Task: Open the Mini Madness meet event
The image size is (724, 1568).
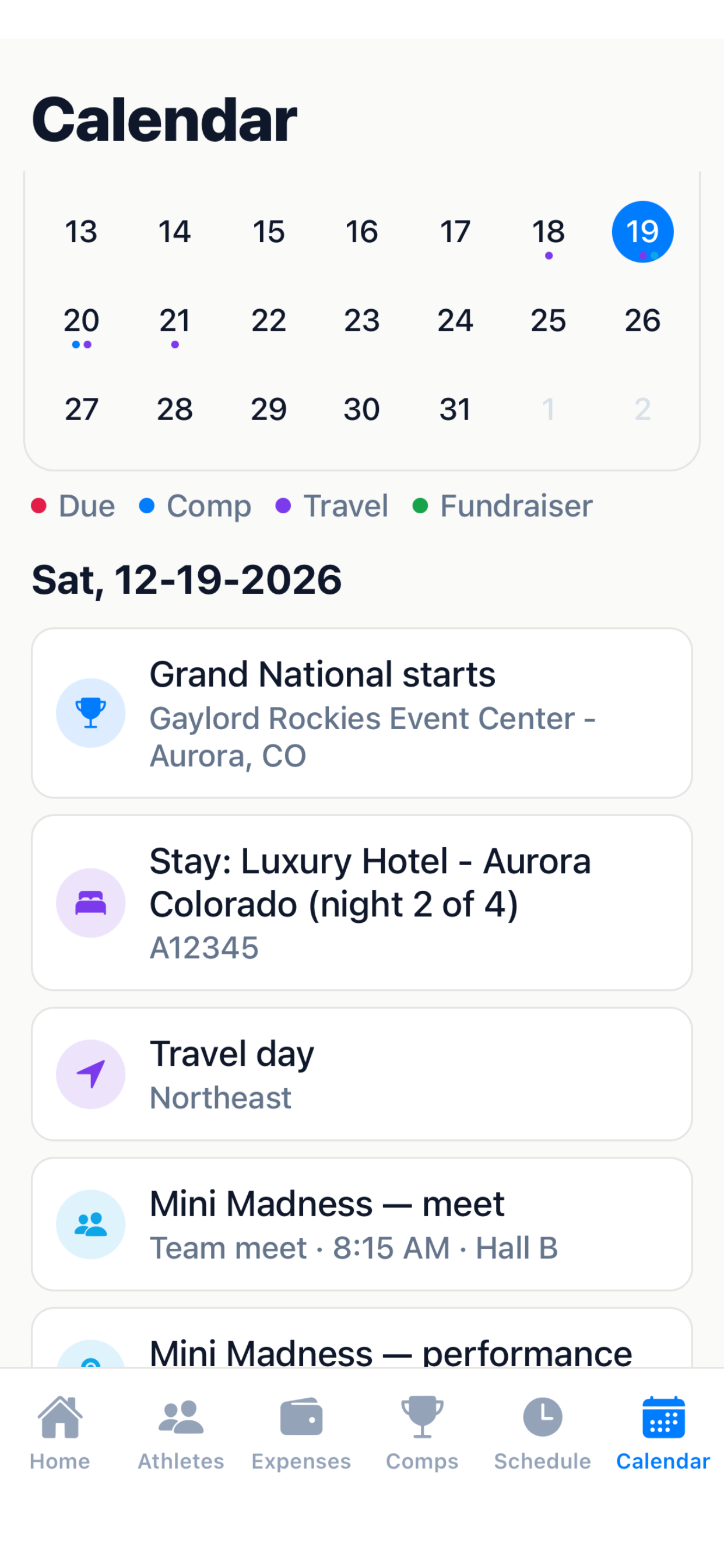Action: pos(362,1224)
